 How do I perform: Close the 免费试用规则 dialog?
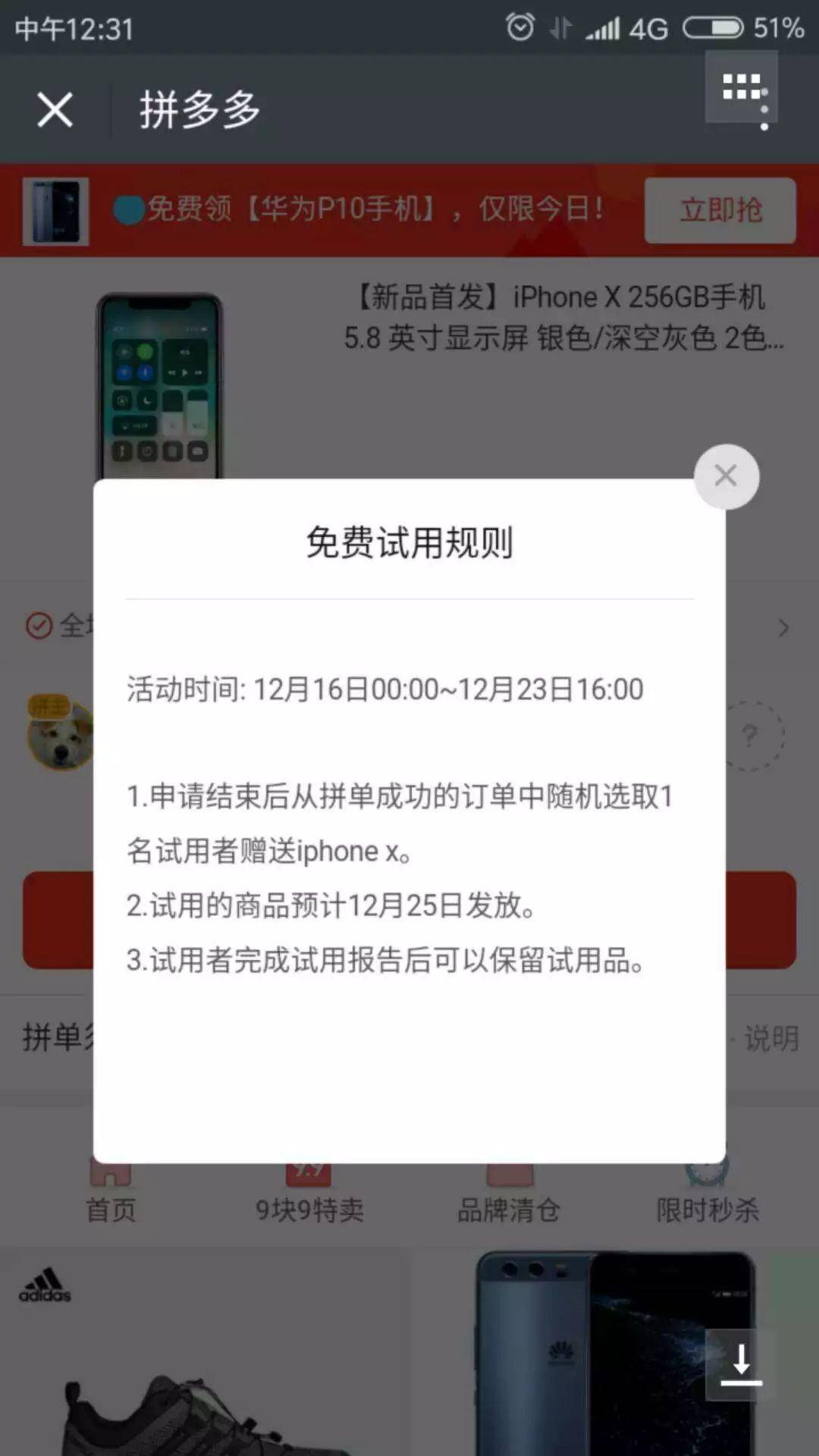726,476
